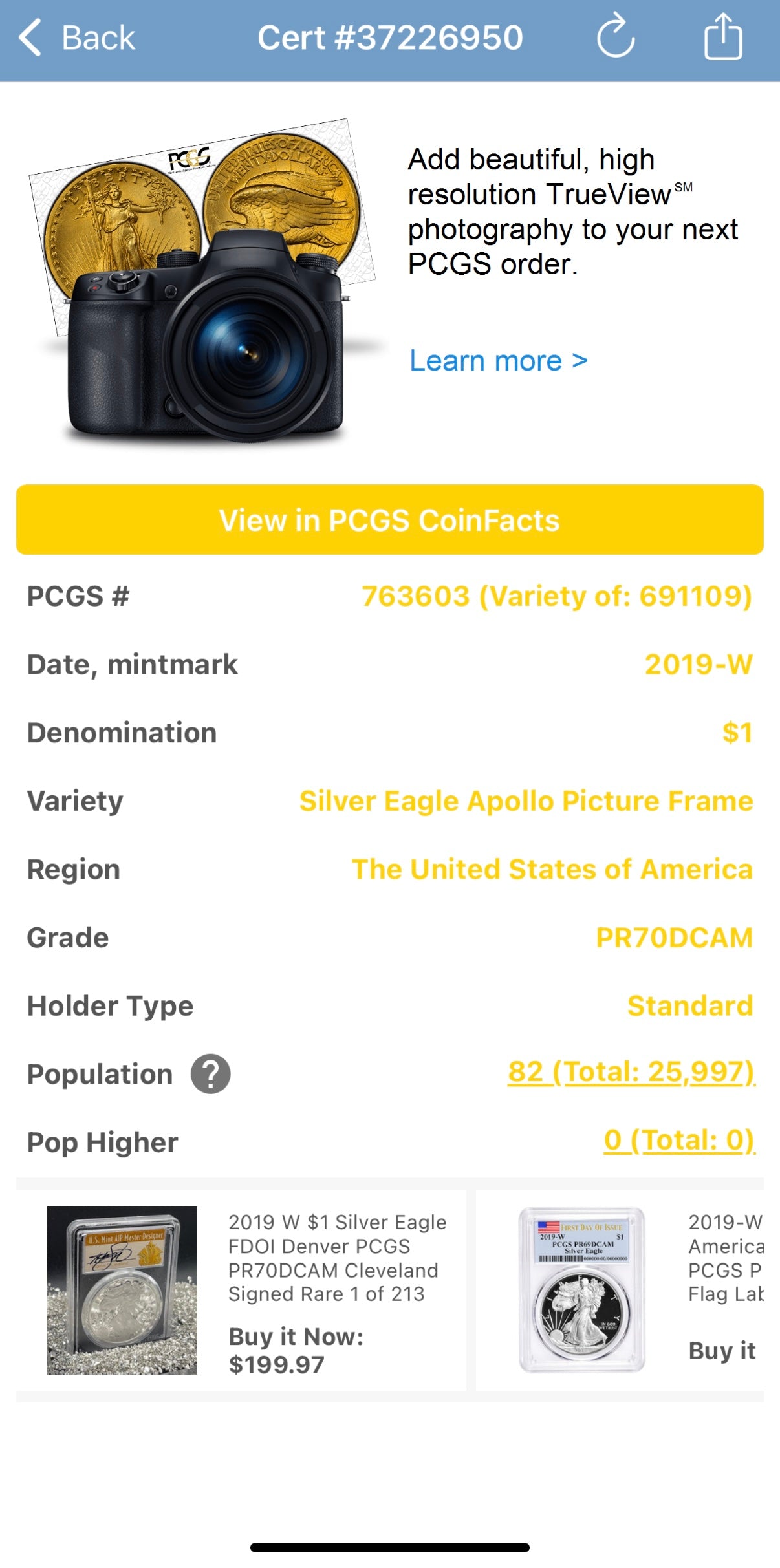The width and height of the screenshot is (780, 1568).
Task: Go back to the previous screen
Action: coord(76,38)
